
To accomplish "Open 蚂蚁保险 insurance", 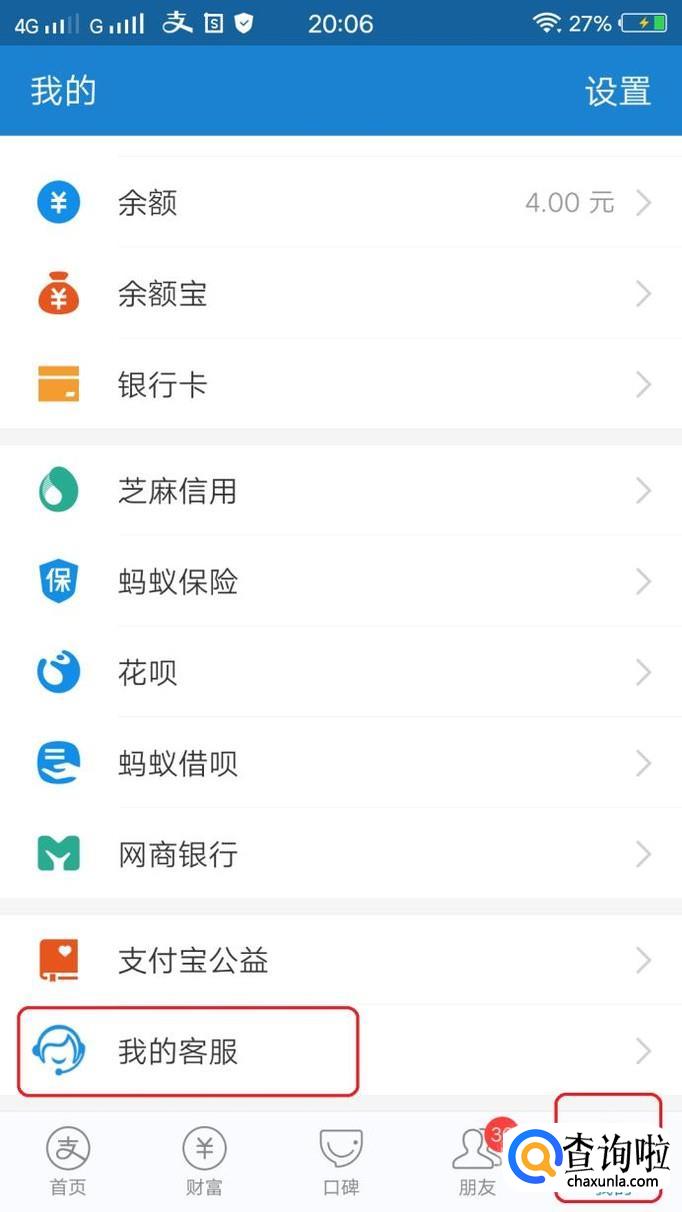I will 340,582.
